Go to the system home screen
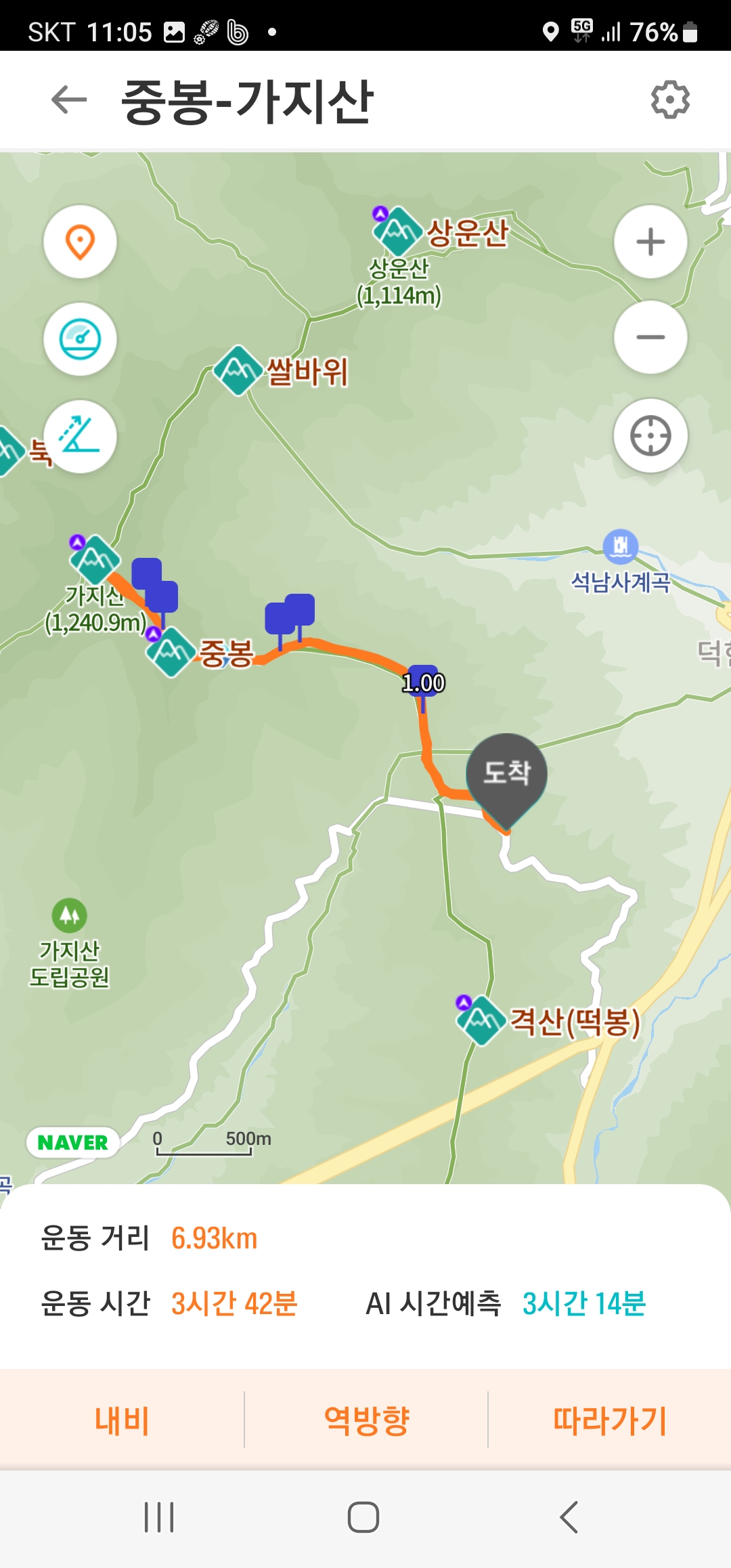 (x=363, y=1517)
